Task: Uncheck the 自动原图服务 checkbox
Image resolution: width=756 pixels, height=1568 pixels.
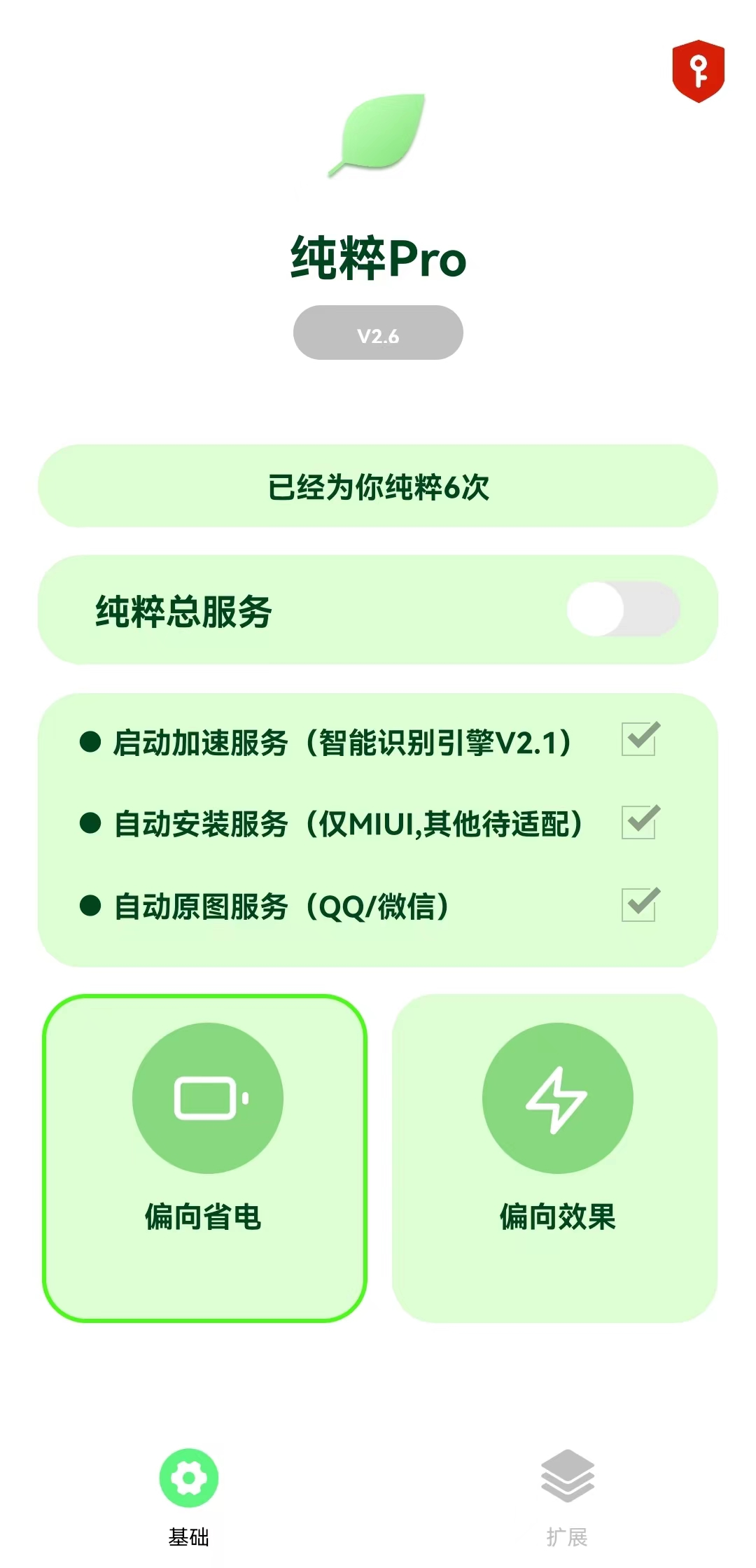Action: click(639, 904)
